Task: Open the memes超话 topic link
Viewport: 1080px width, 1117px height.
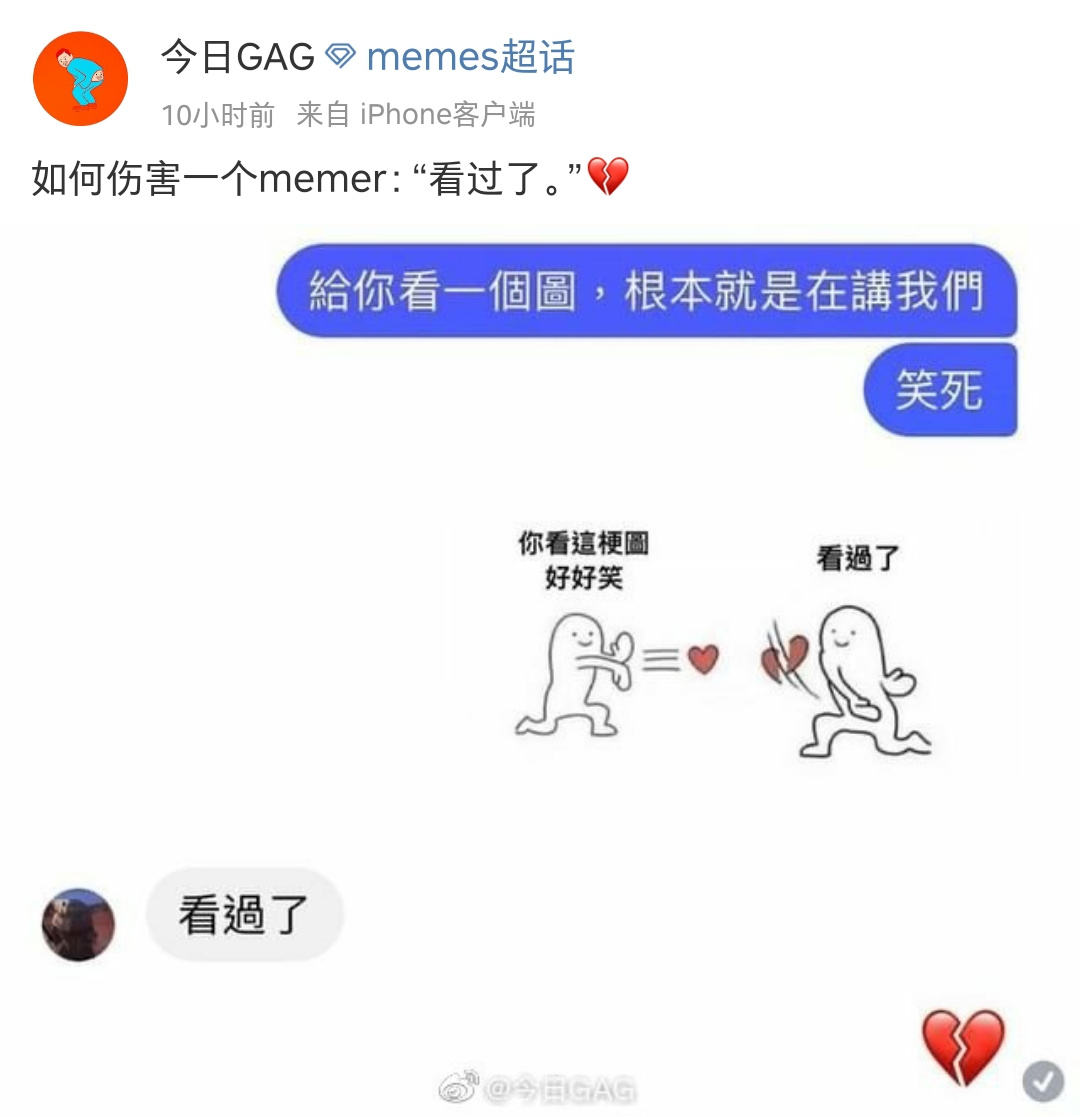Action: (470, 57)
